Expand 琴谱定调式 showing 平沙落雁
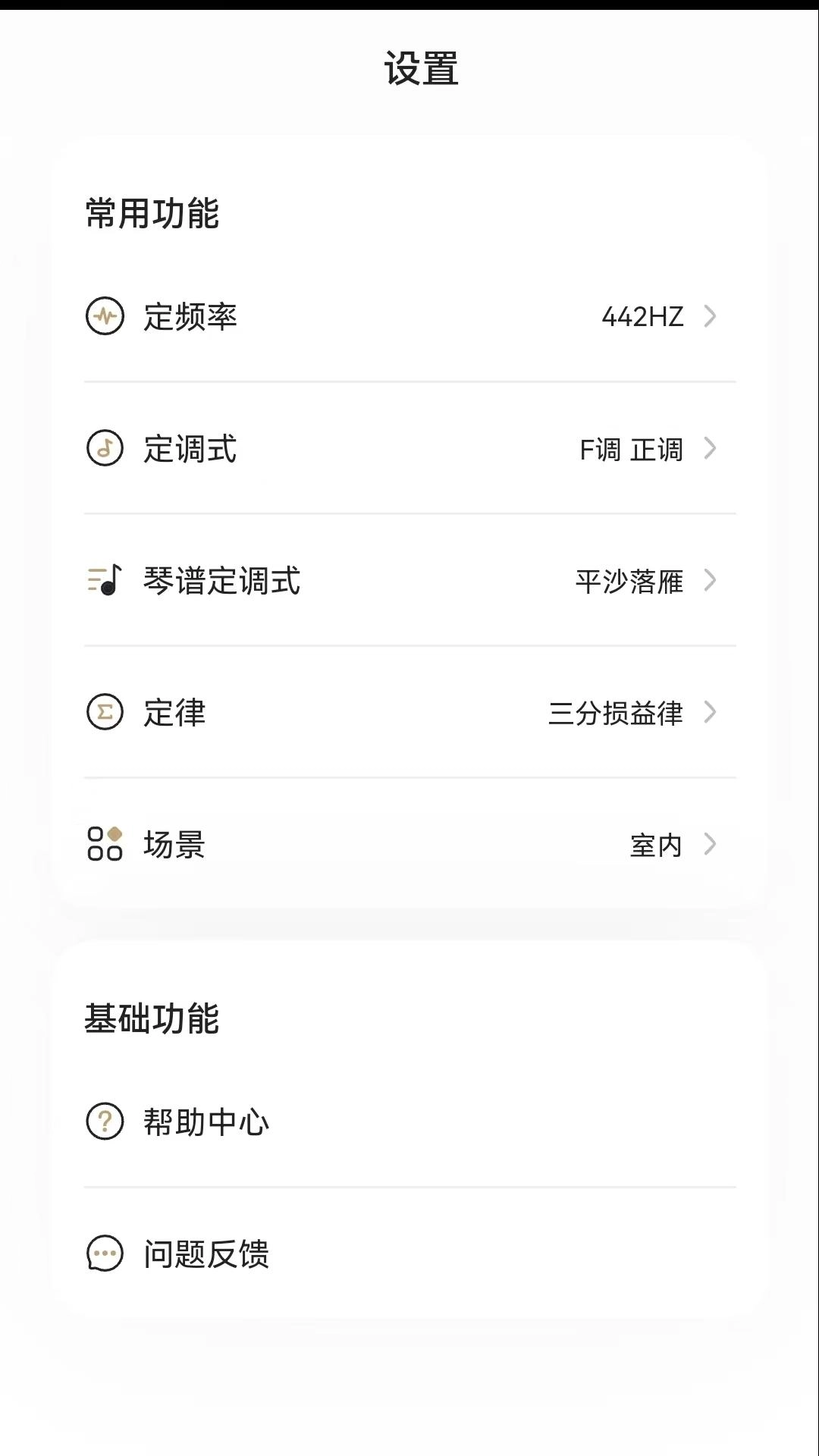This screenshot has width=819, height=1456. (711, 581)
